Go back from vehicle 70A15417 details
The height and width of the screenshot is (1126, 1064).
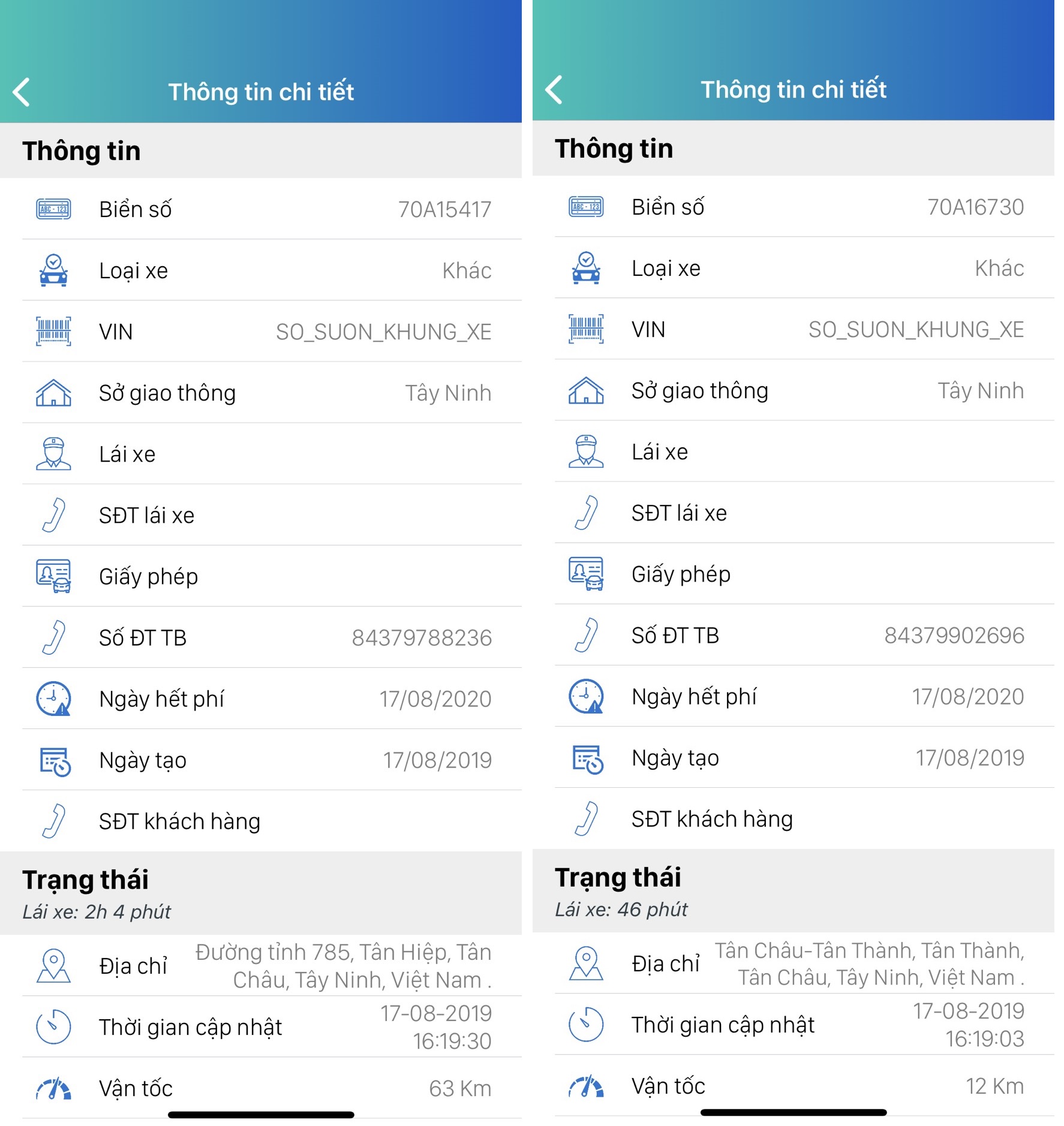[22, 92]
